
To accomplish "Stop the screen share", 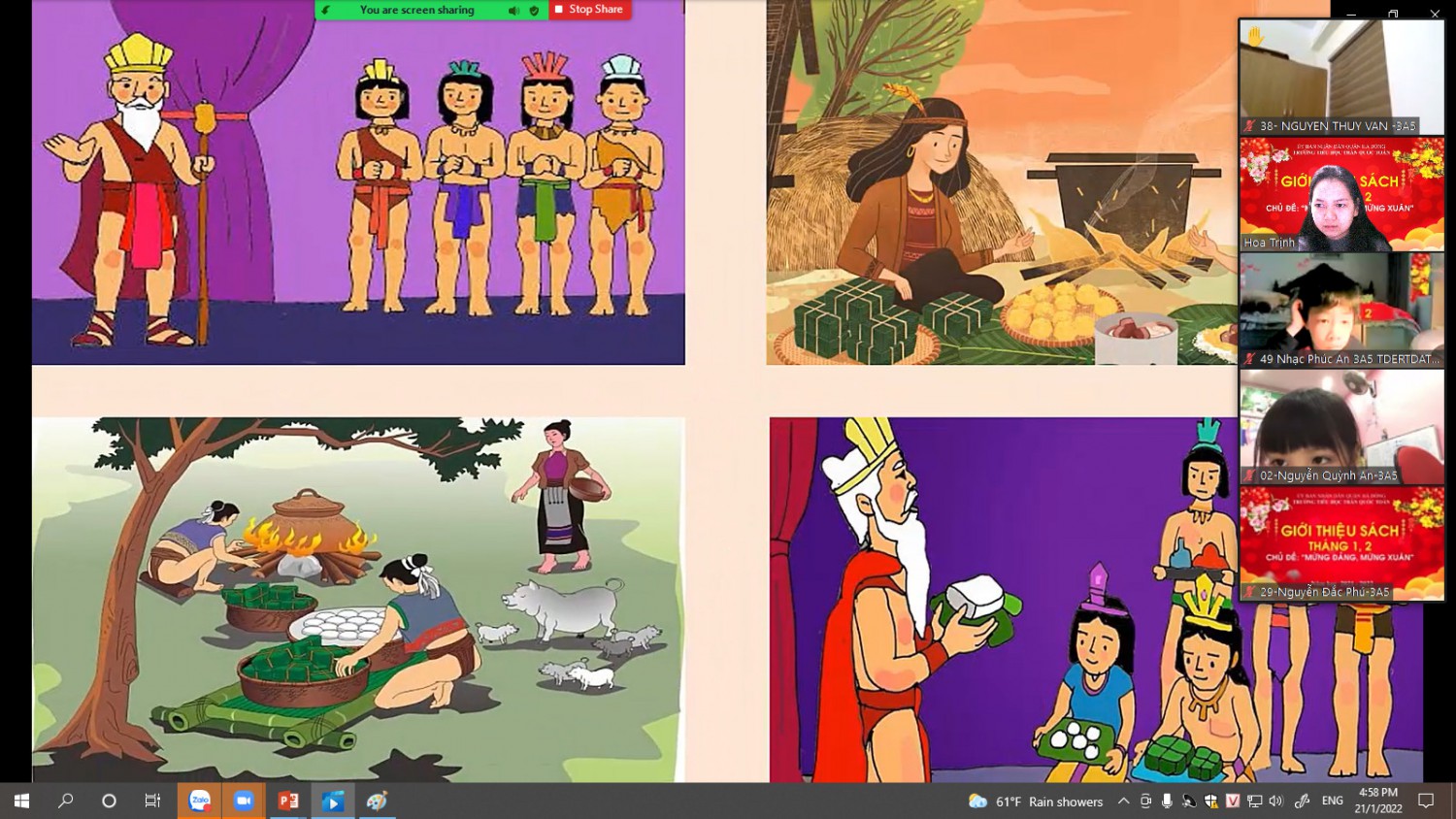I will click(589, 10).
